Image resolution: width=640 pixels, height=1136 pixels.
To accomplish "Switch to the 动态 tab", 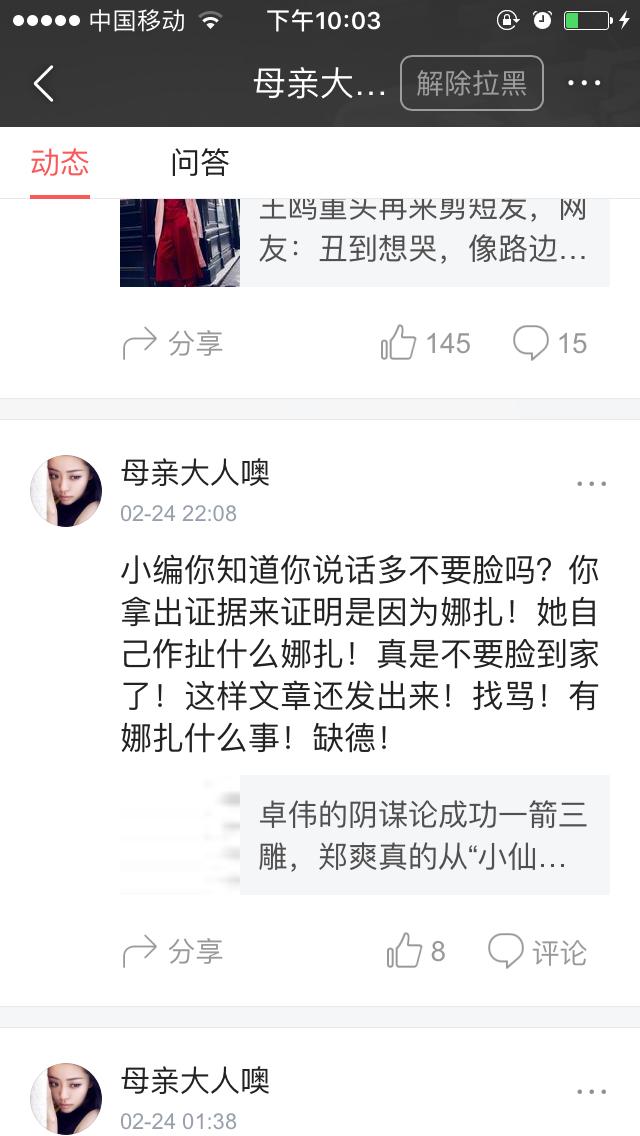I will pyautogui.click(x=60, y=162).
